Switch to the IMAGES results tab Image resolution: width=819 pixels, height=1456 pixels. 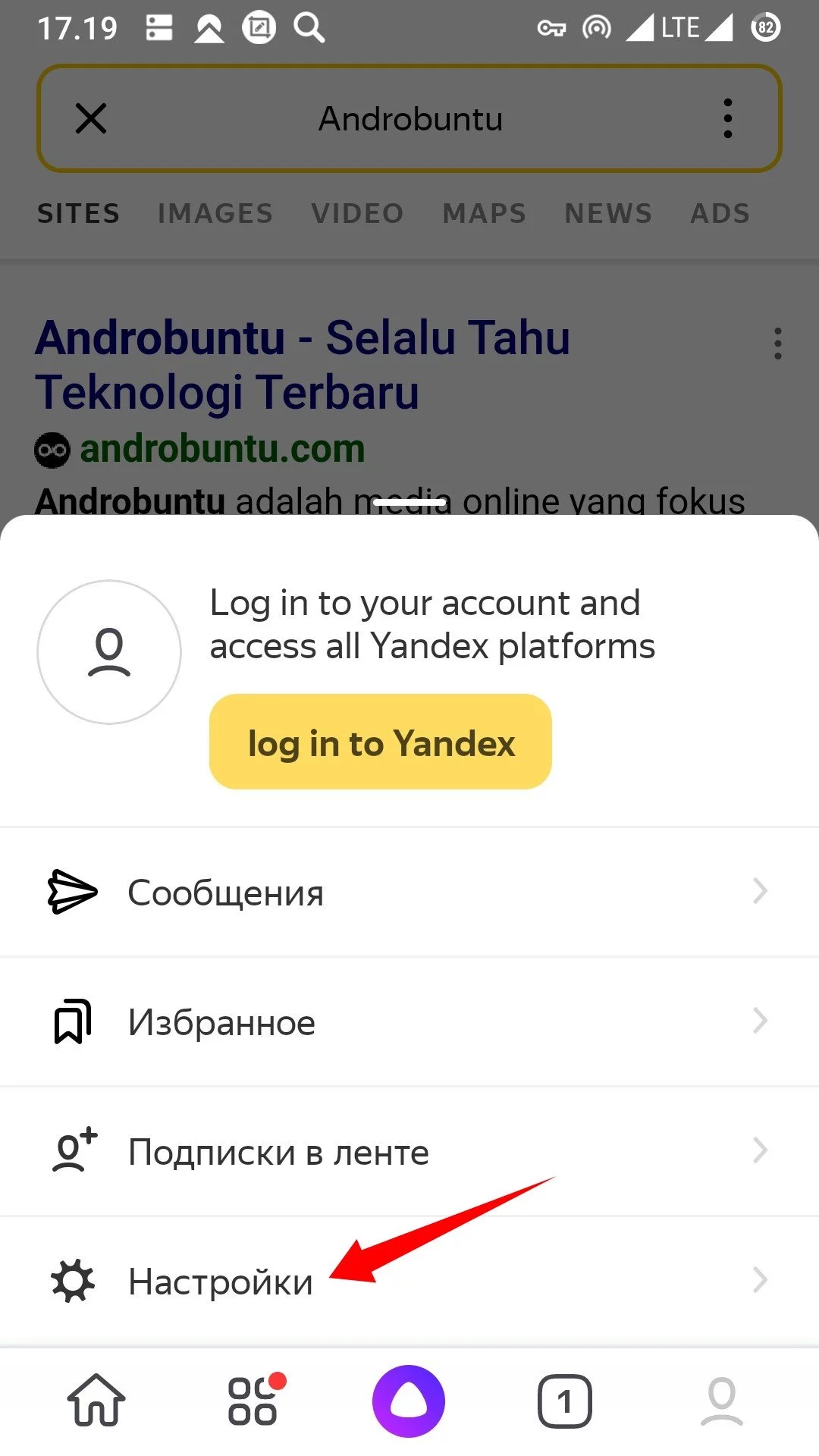(215, 213)
